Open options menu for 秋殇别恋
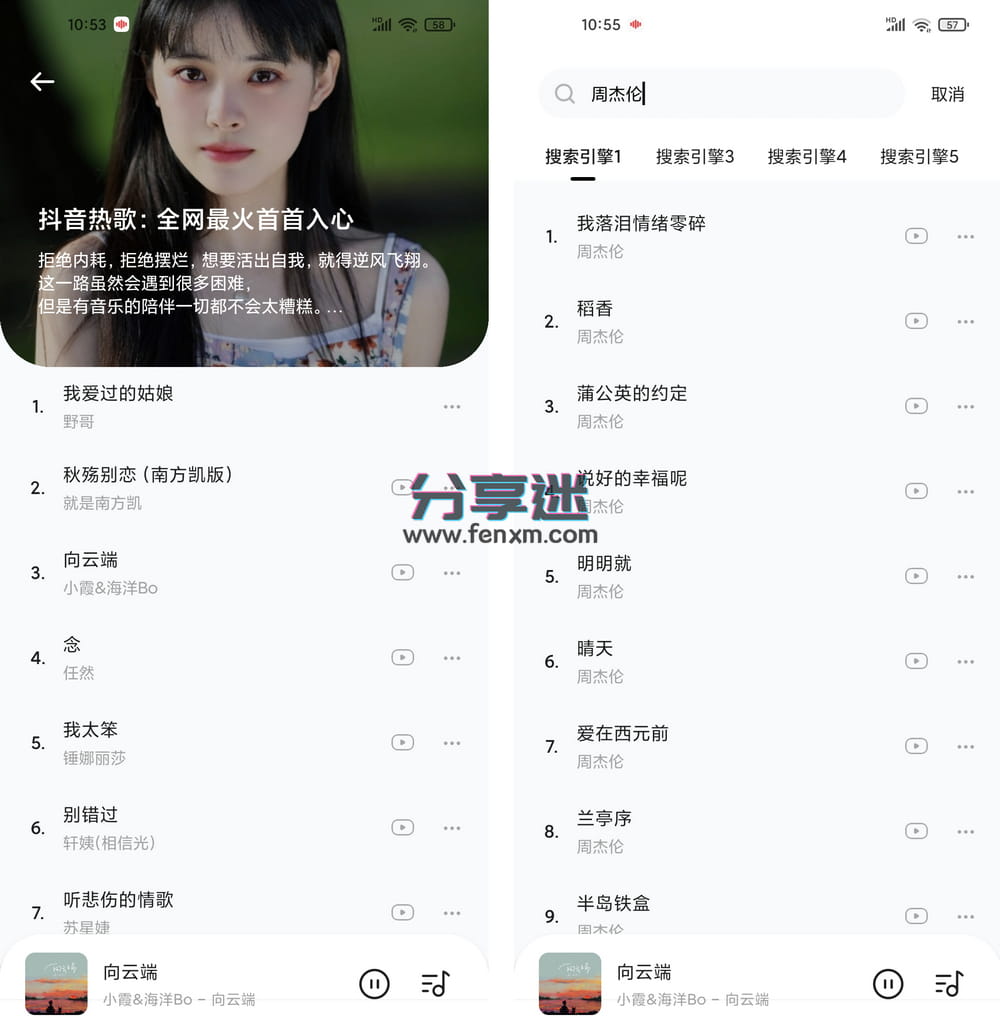Image resolution: width=1000 pixels, height=1018 pixels. [452, 487]
